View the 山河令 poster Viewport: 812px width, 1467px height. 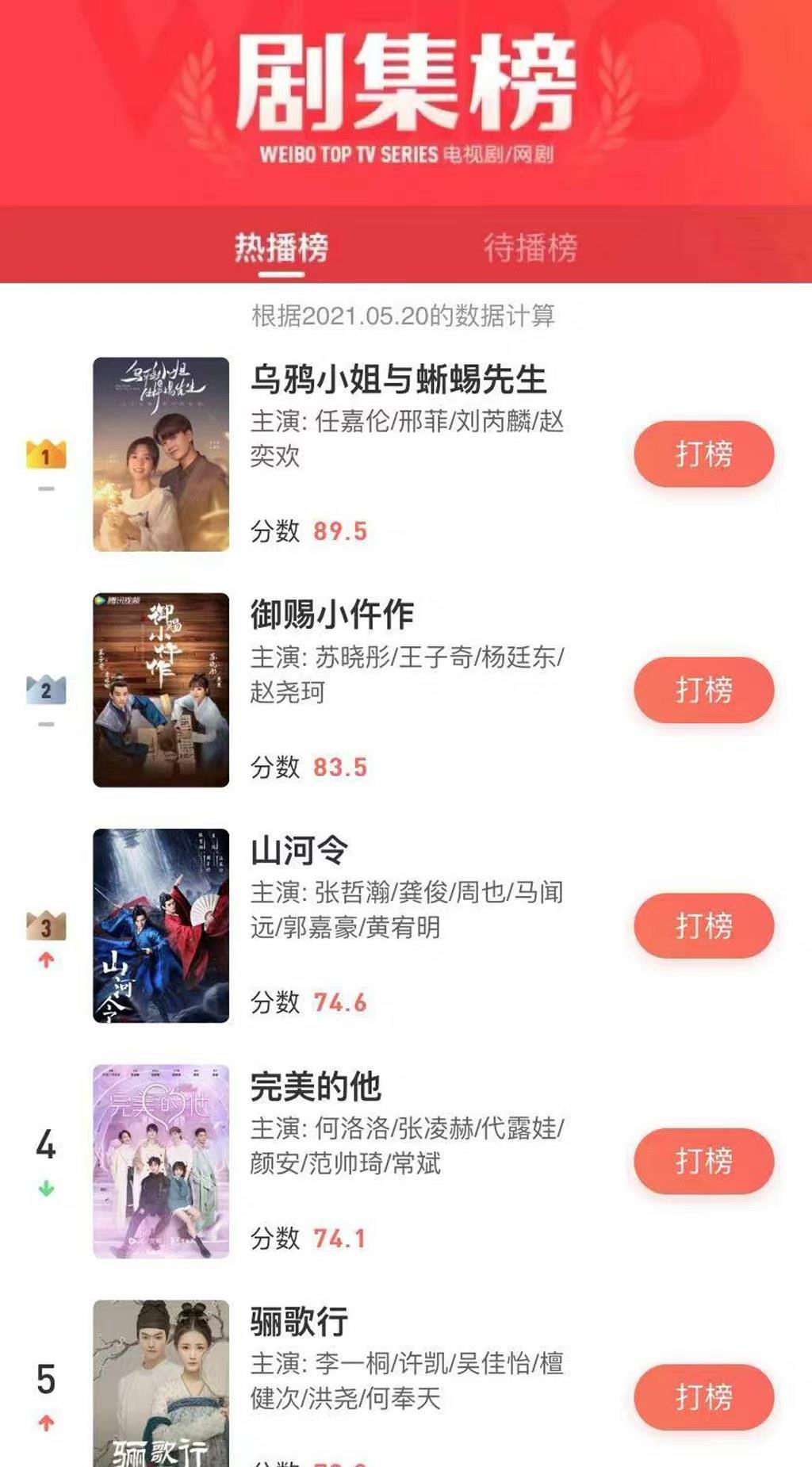(x=161, y=925)
